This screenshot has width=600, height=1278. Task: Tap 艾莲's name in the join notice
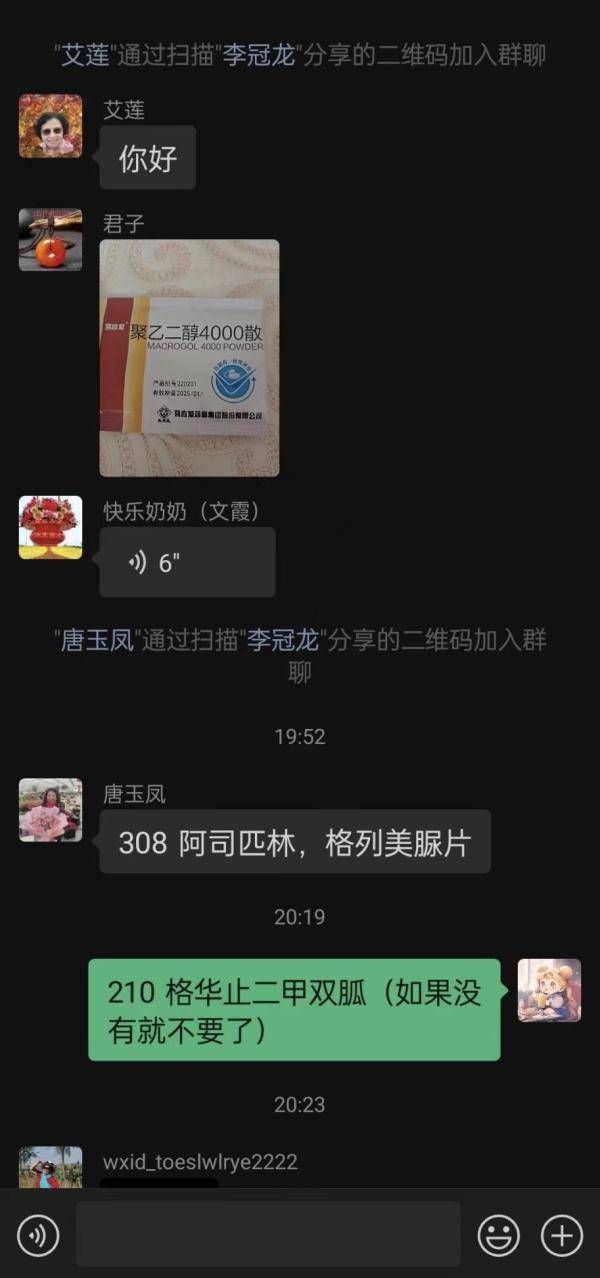click(x=85, y=55)
